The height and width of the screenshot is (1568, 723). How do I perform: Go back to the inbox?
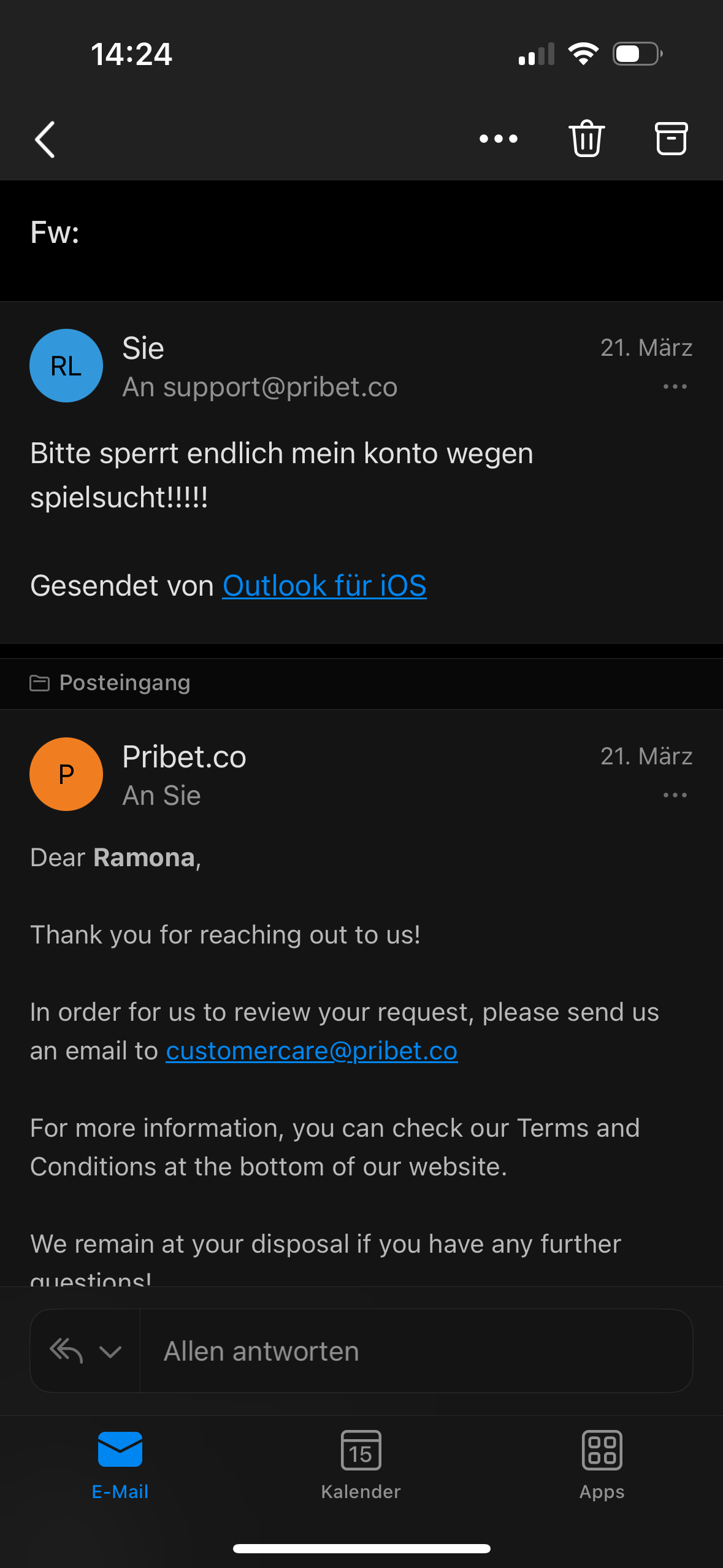45,139
